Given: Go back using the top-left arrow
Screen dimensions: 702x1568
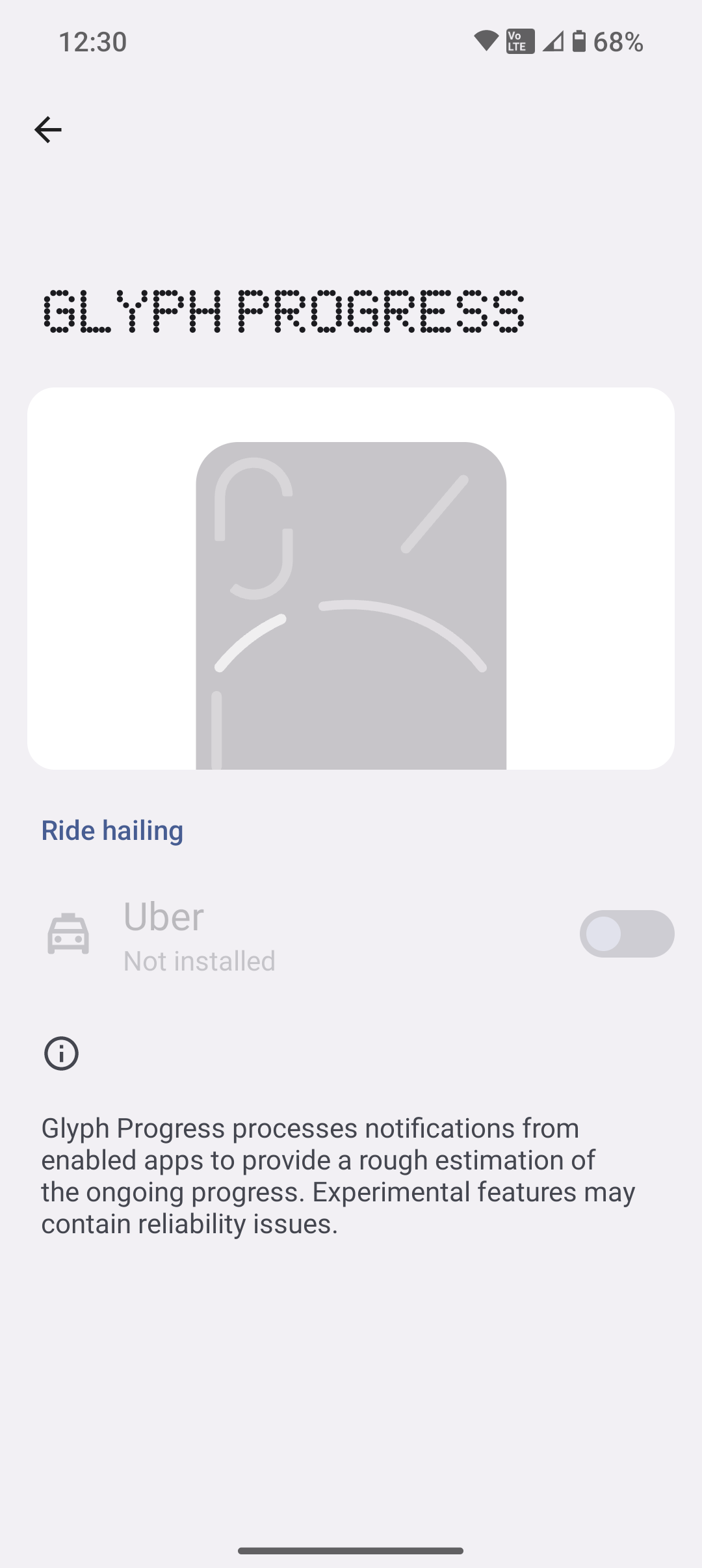Looking at the screenshot, I should pyautogui.click(x=48, y=130).
